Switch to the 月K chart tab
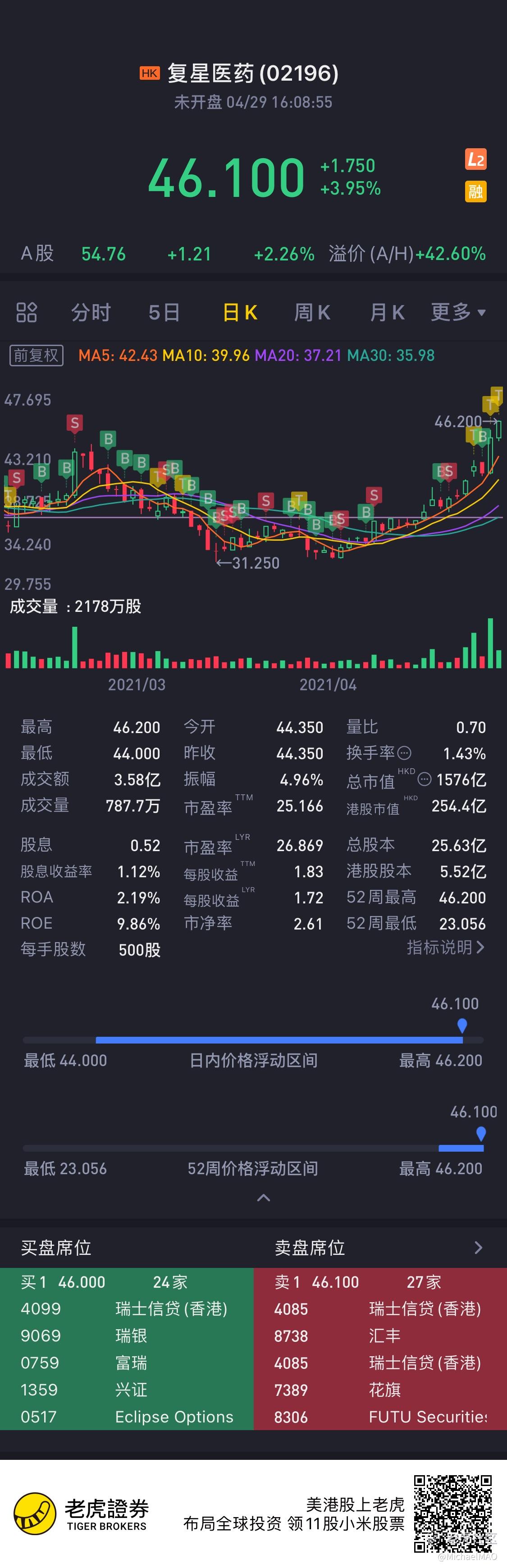The height and width of the screenshot is (1568, 507). point(387,312)
